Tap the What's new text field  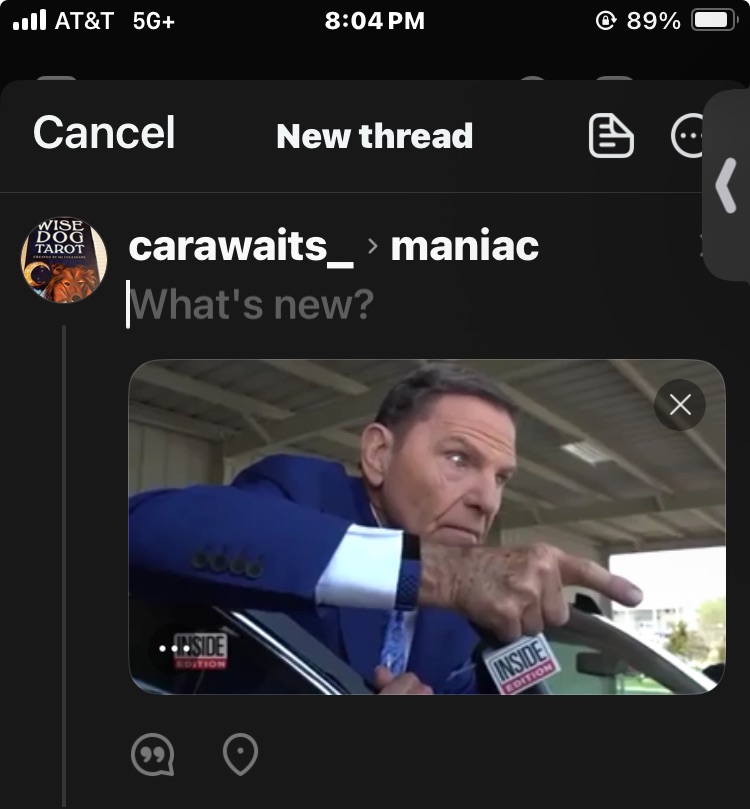300,304
